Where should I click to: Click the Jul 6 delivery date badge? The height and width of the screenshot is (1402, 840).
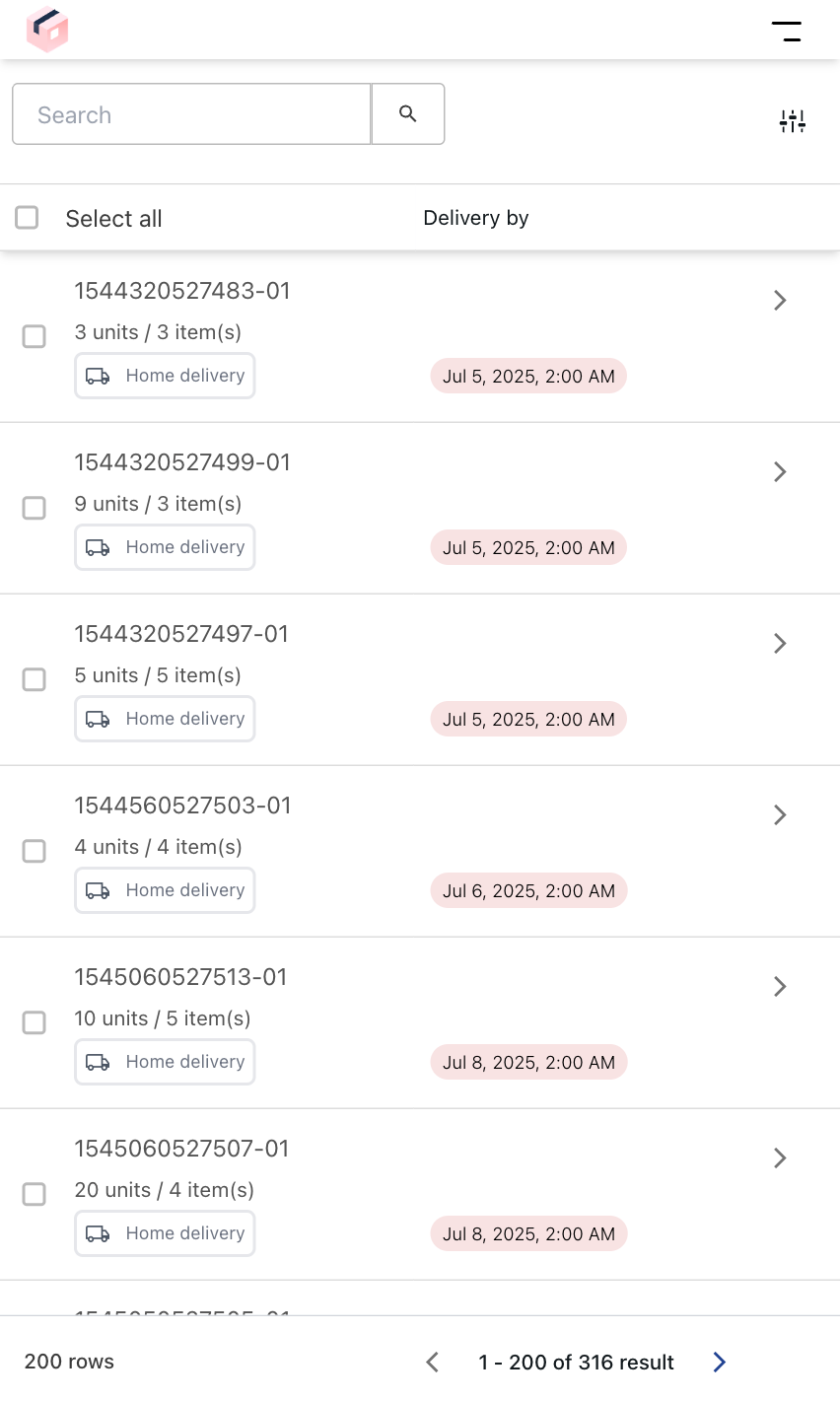(x=528, y=890)
